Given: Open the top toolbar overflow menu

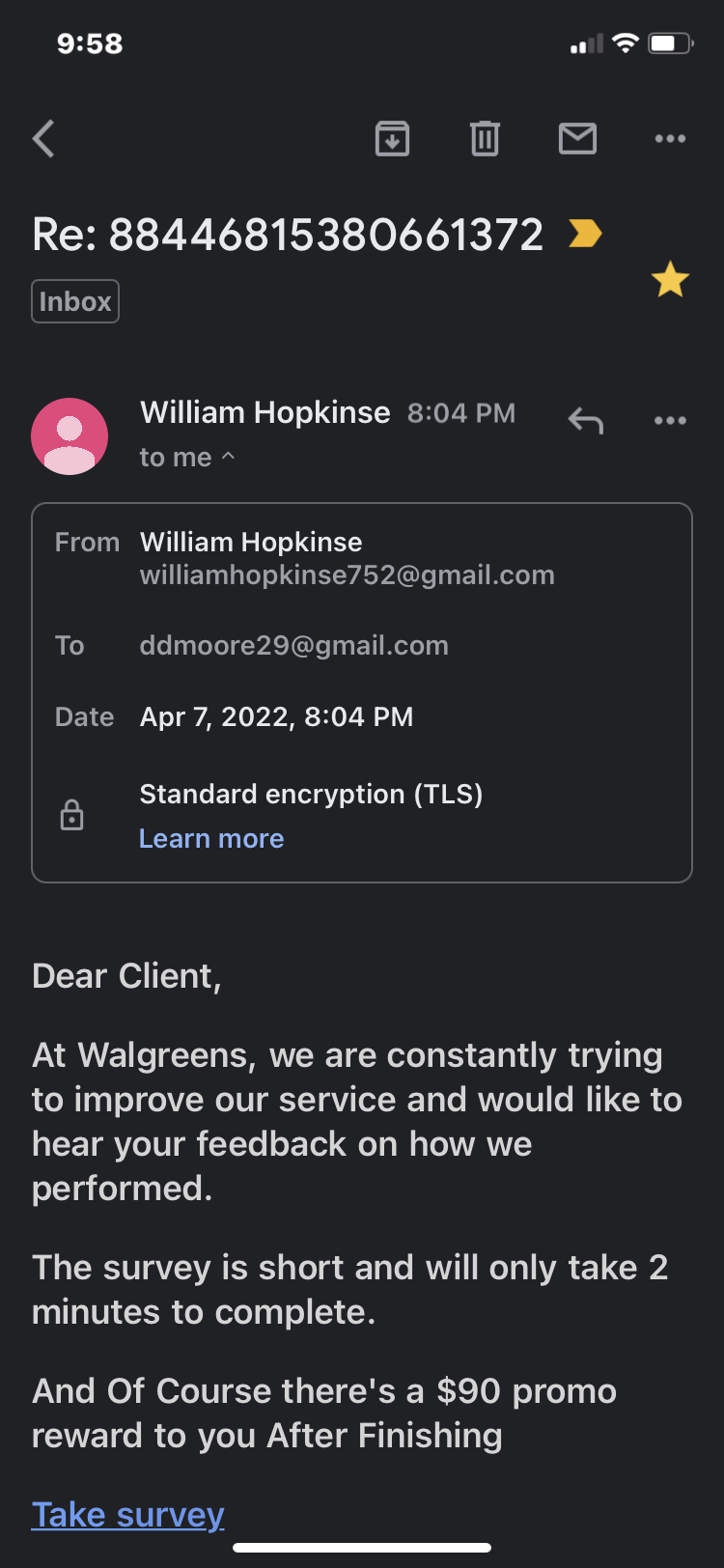Looking at the screenshot, I should click(670, 139).
